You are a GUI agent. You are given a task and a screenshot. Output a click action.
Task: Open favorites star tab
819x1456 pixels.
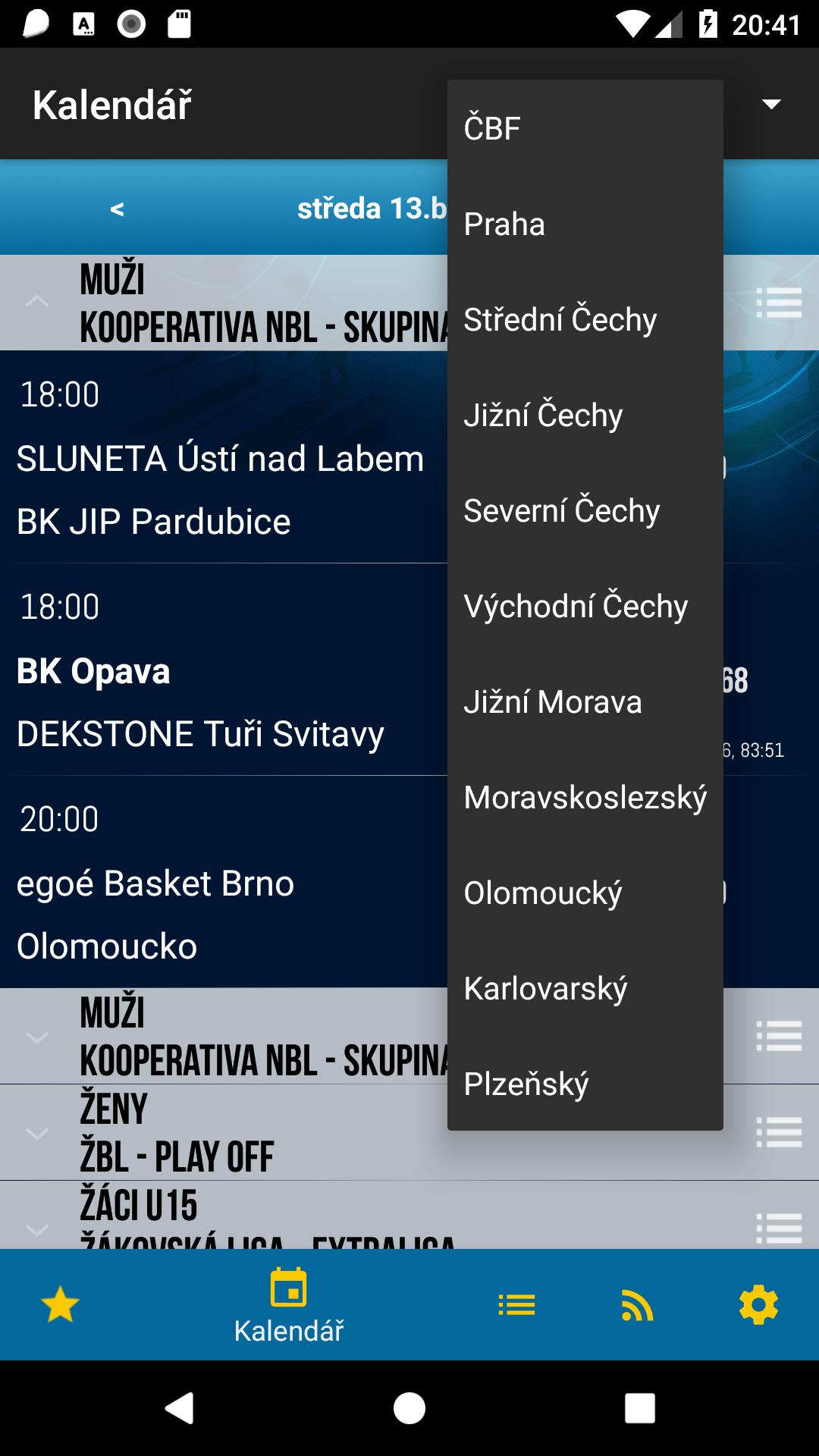[x=60, y=1305]
